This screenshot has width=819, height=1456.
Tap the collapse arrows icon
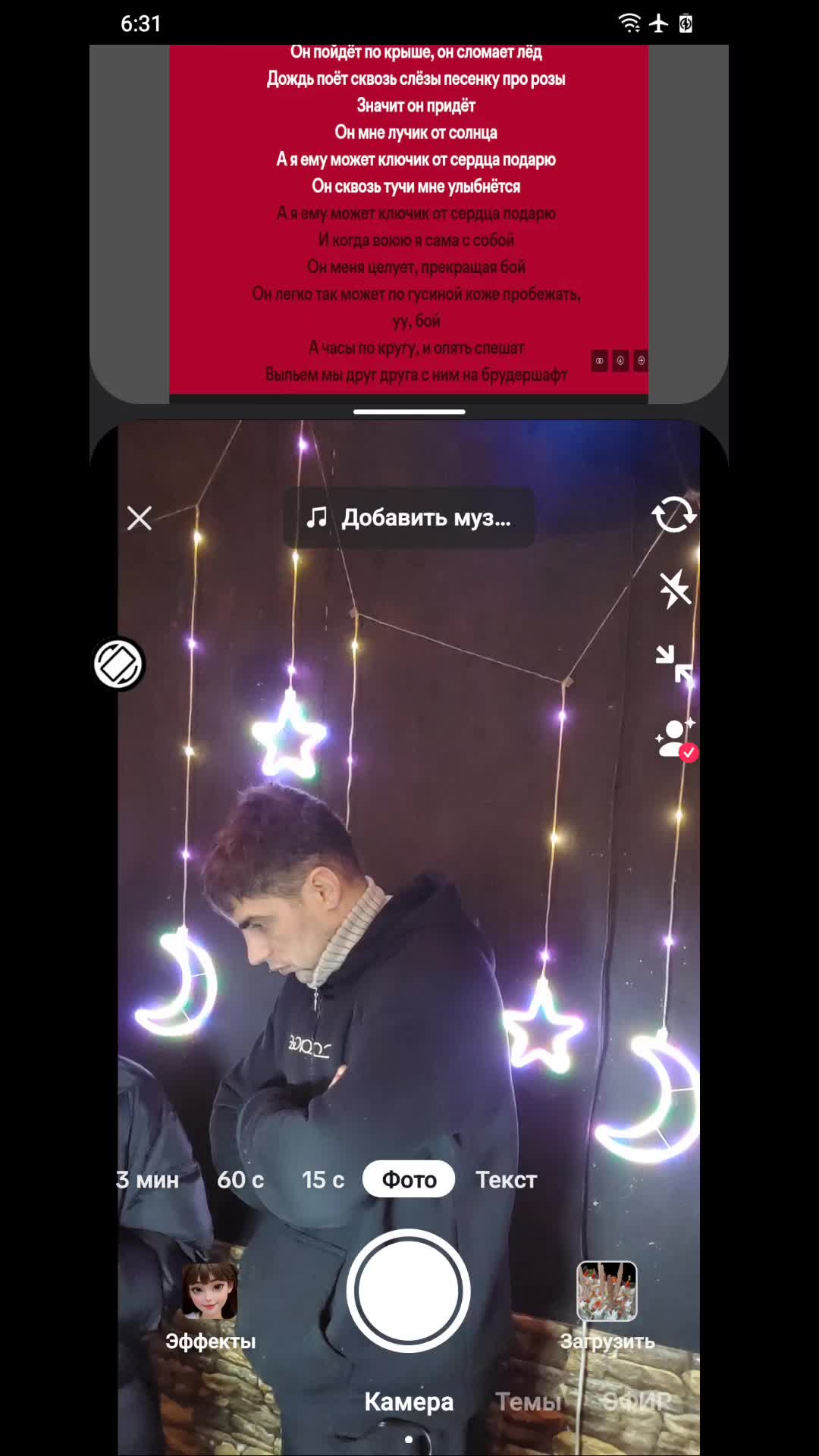coord(673,664)
